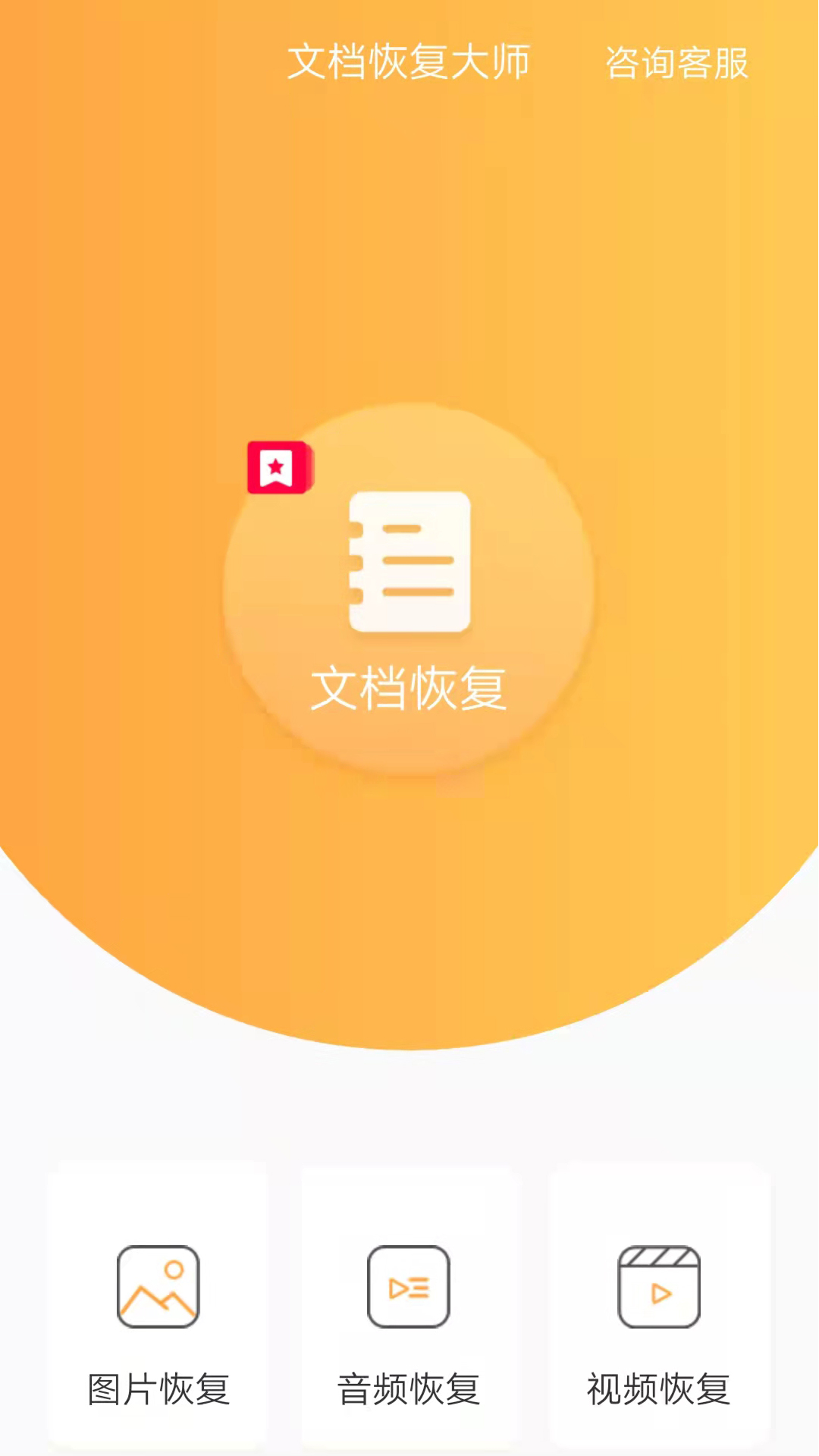This screenshot has height=1456, width=819.
Task: Open the document recovery notebook icon
Action: pos(409,565)
